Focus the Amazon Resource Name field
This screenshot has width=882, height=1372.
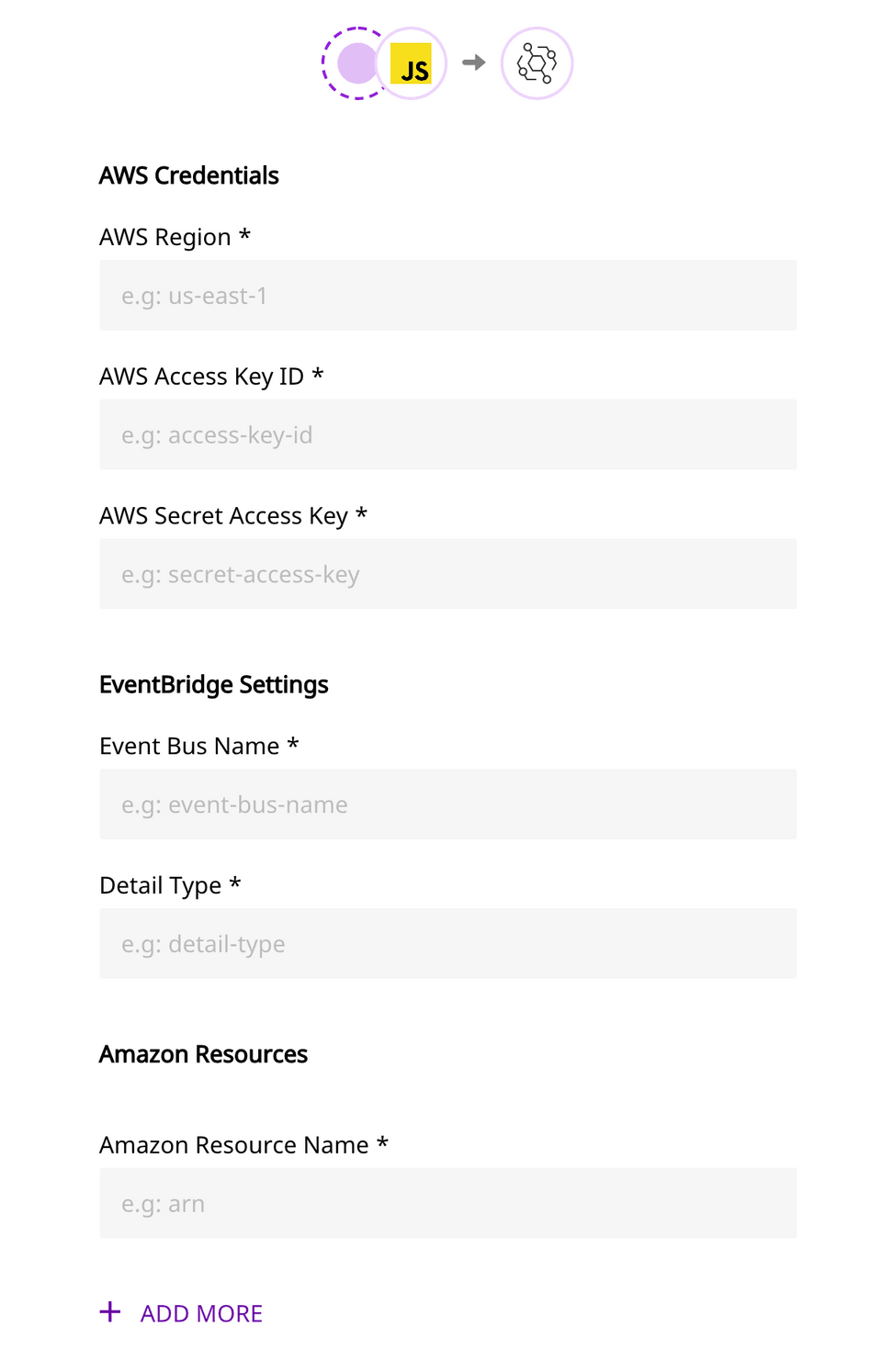(x=447, y=1203)
